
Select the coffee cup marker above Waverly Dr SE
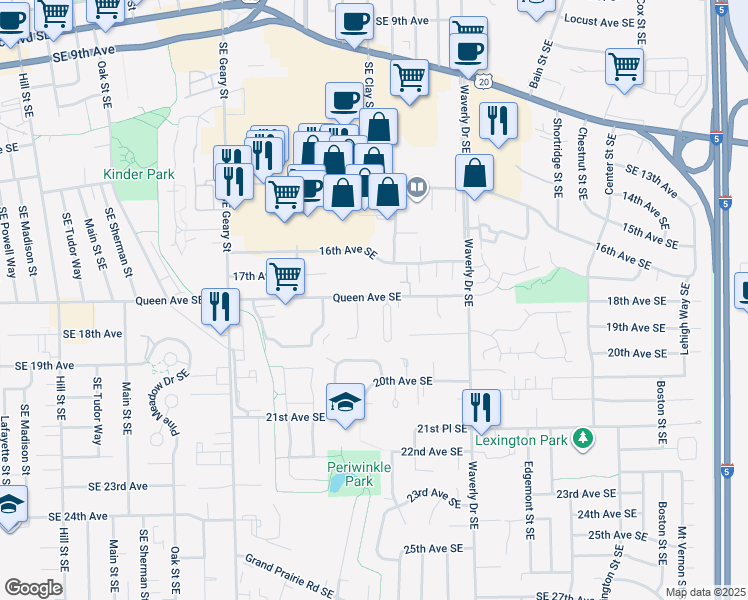(x=468, y=53)
